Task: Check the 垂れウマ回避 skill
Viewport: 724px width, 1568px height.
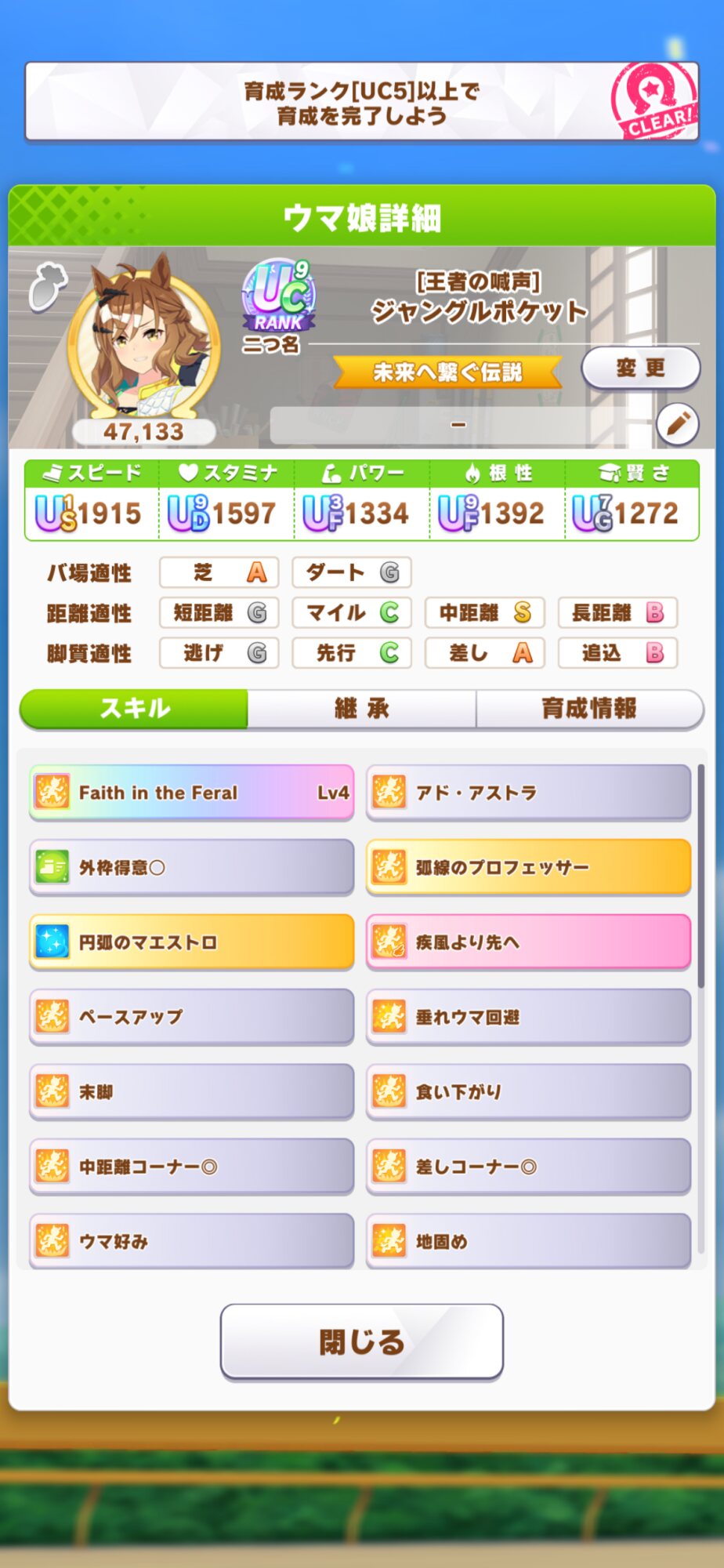Action: [x=528, y=1017]
